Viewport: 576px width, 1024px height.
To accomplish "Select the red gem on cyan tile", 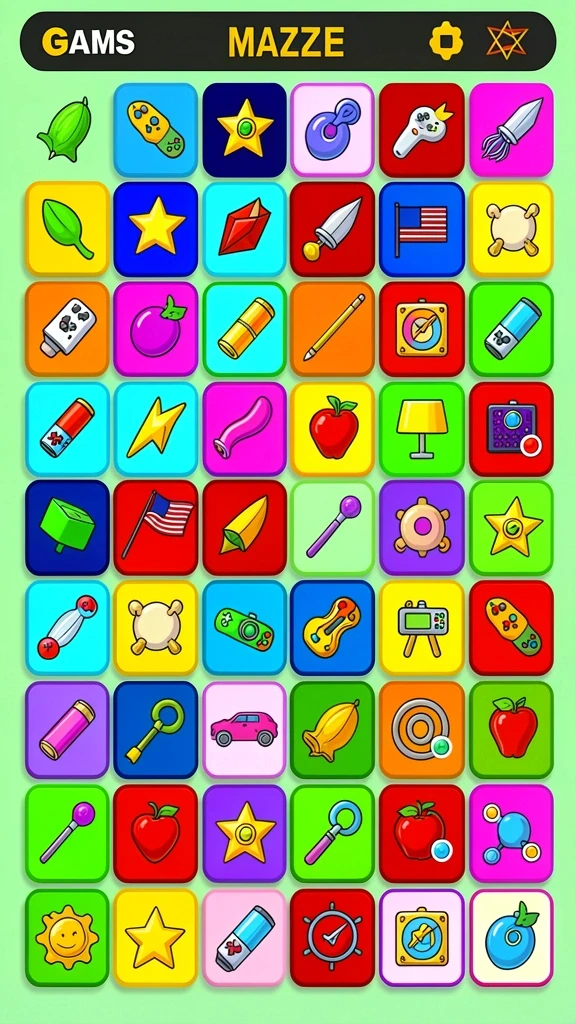I will (244, 229).
